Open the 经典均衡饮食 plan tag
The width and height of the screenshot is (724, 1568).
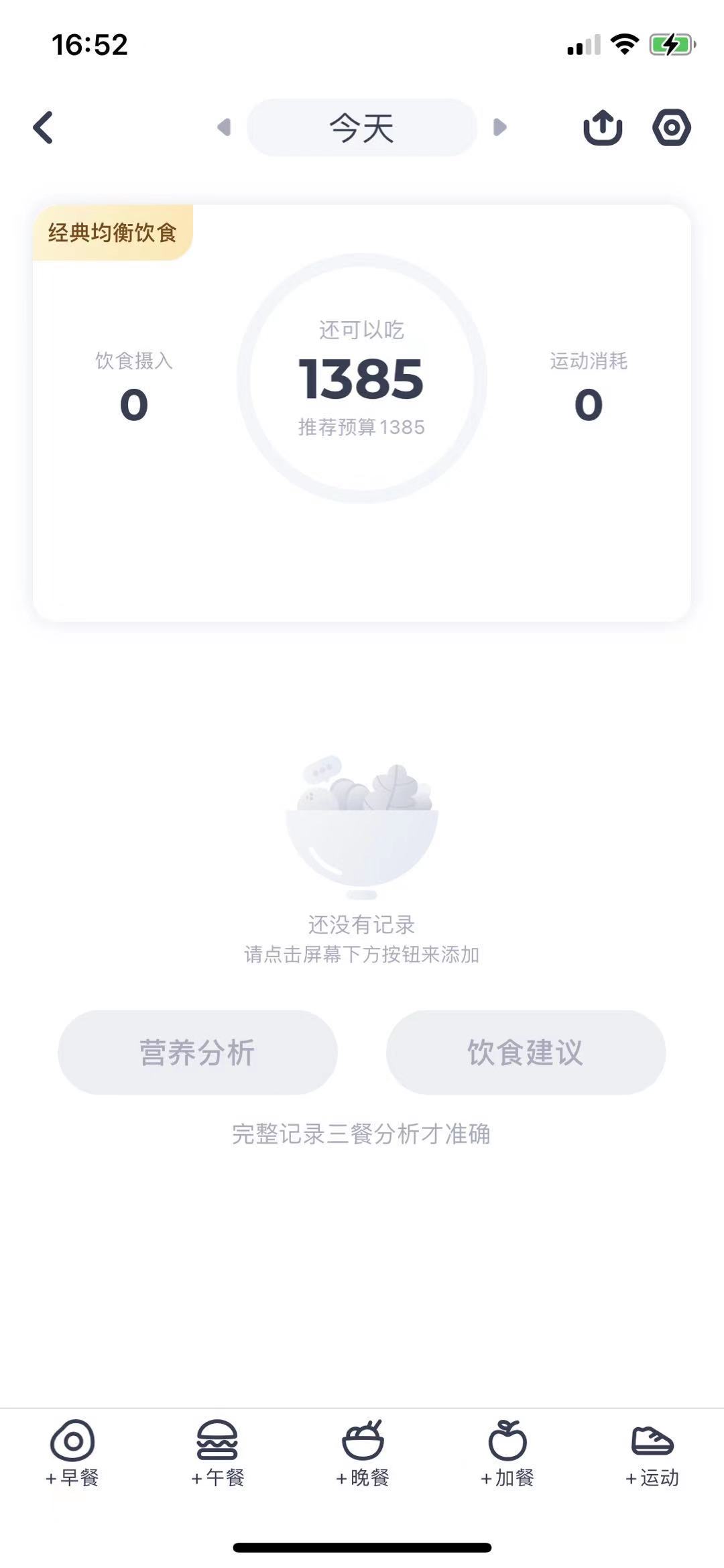(x=113, y=233)
